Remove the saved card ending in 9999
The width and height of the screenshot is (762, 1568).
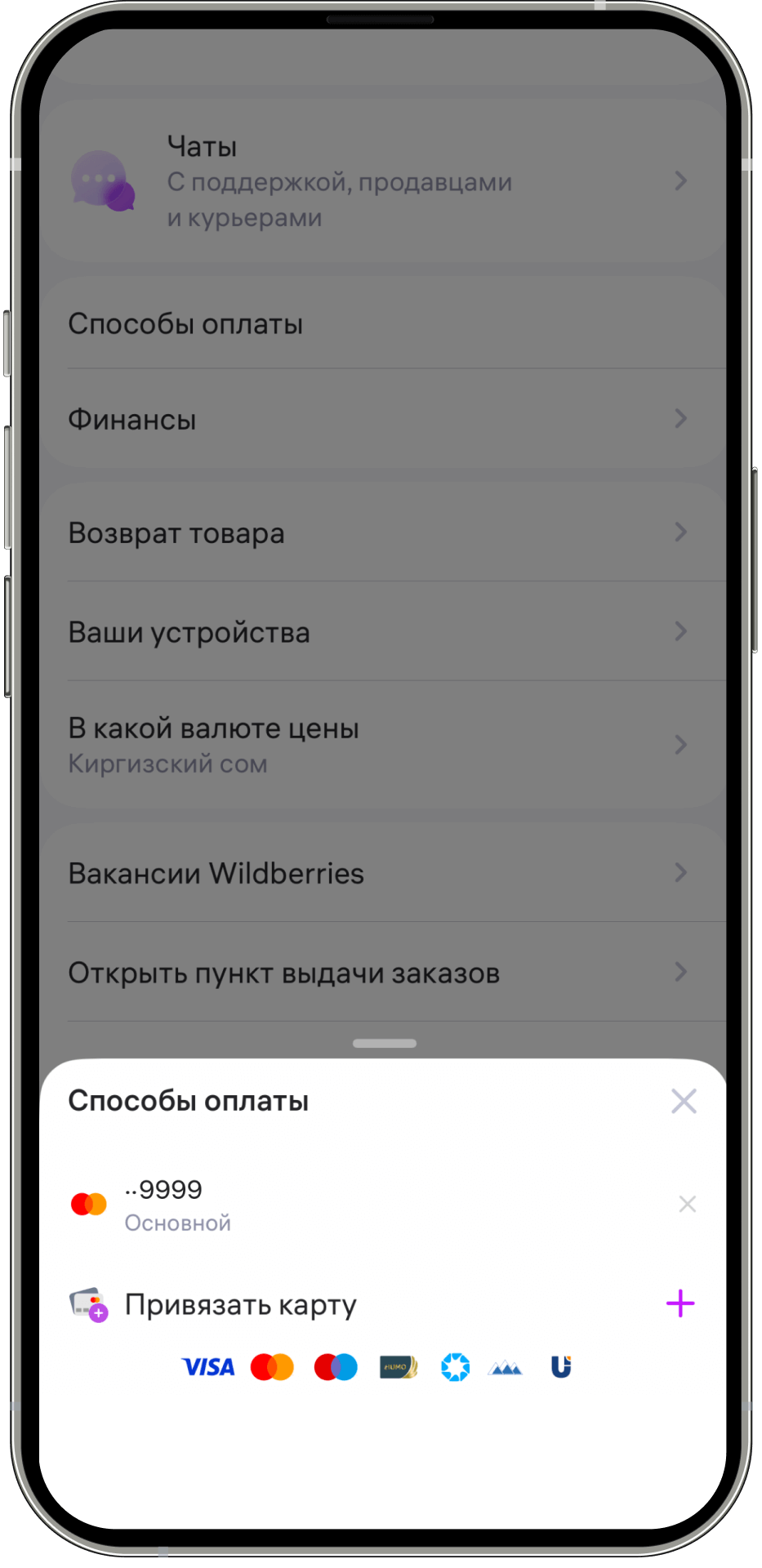(687, 1204)
